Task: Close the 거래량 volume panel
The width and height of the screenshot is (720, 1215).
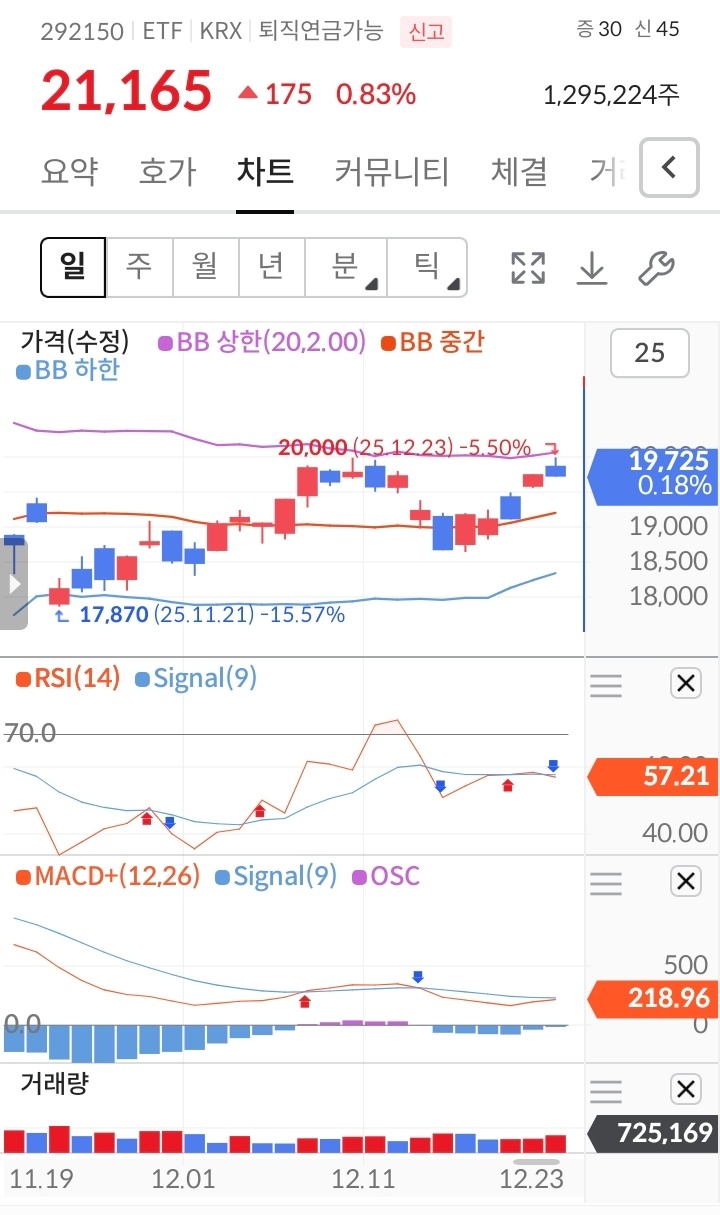Action: (x=685, y=1089)
